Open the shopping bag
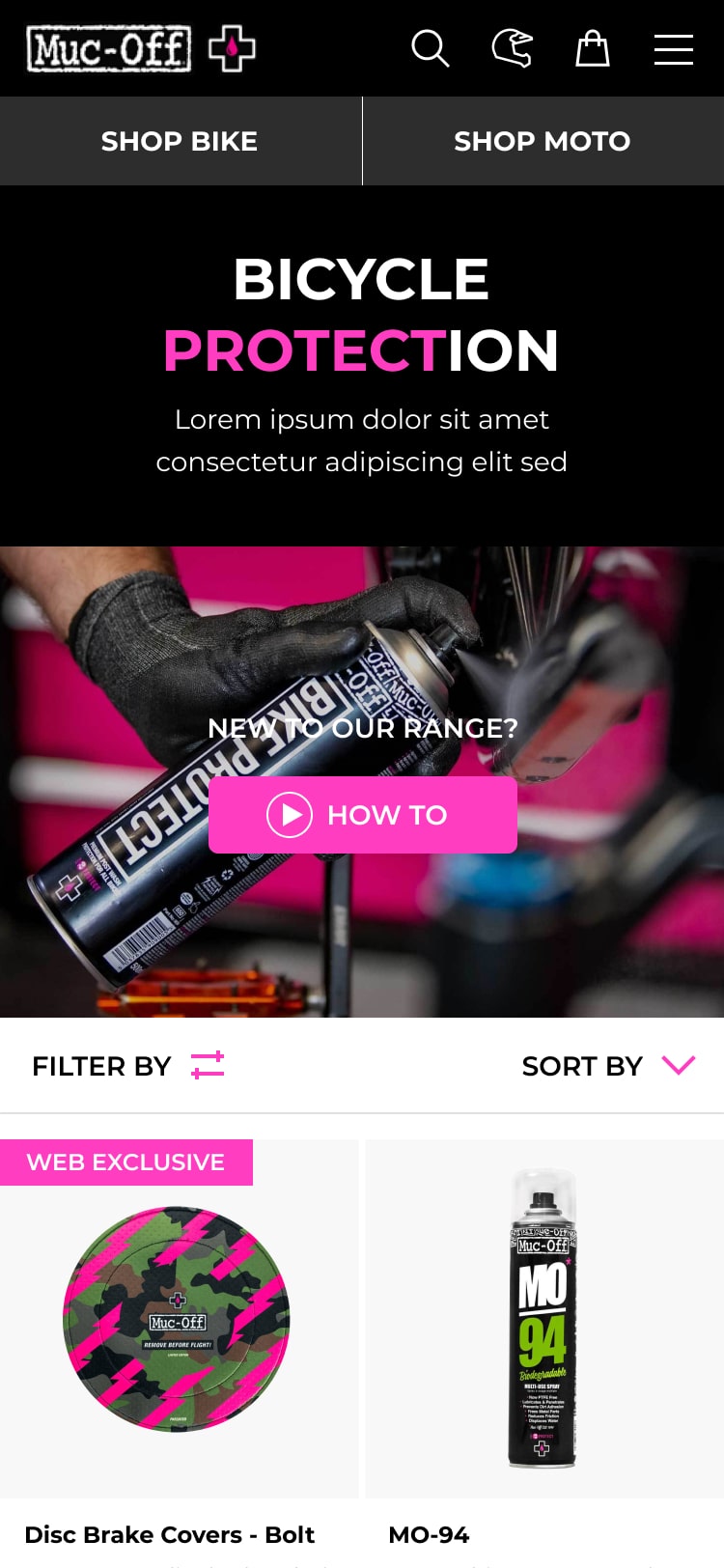 (x=593, y=48)
